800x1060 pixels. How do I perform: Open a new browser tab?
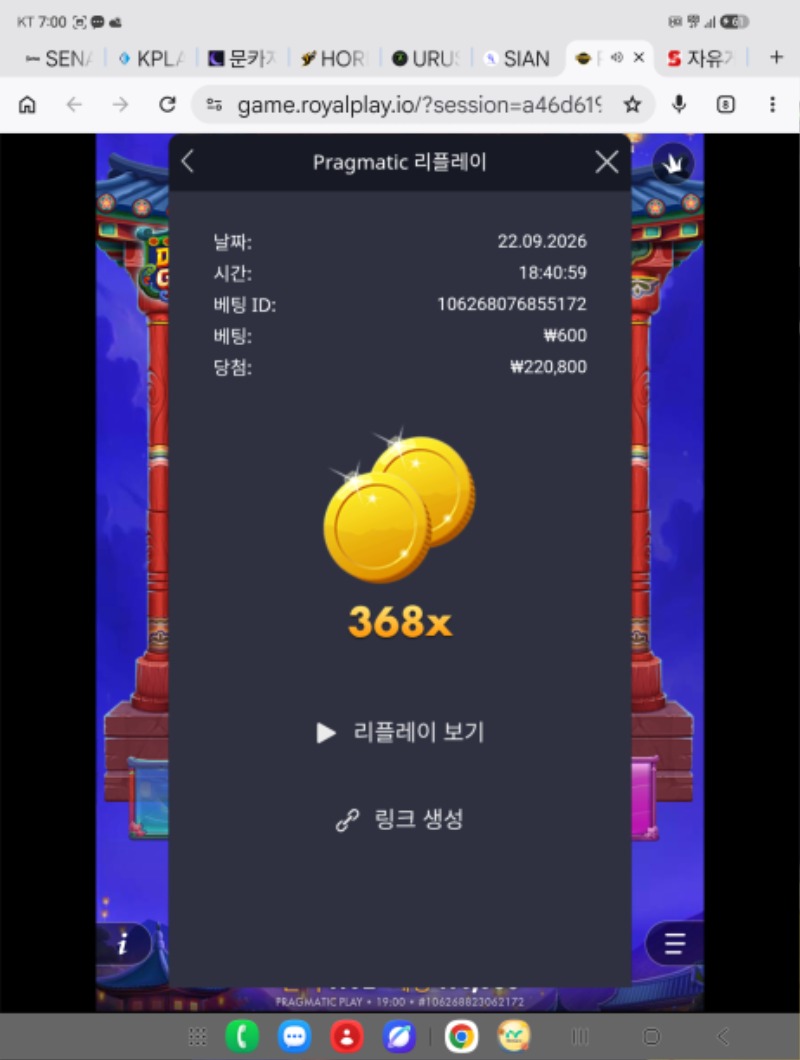[776, 57]
